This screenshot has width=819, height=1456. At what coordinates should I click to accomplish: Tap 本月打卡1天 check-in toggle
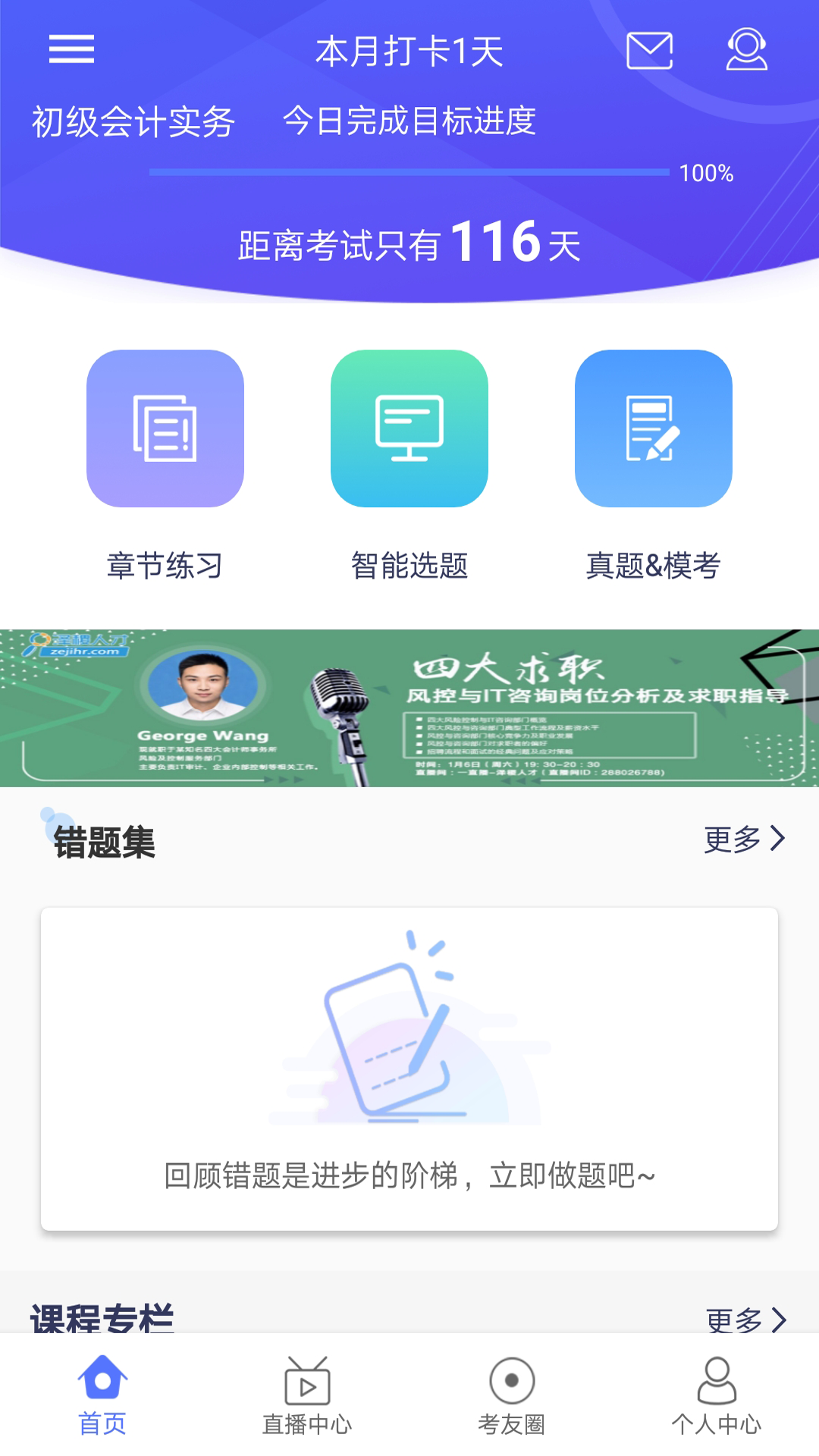pyautogui.click(x=409, y=52)
